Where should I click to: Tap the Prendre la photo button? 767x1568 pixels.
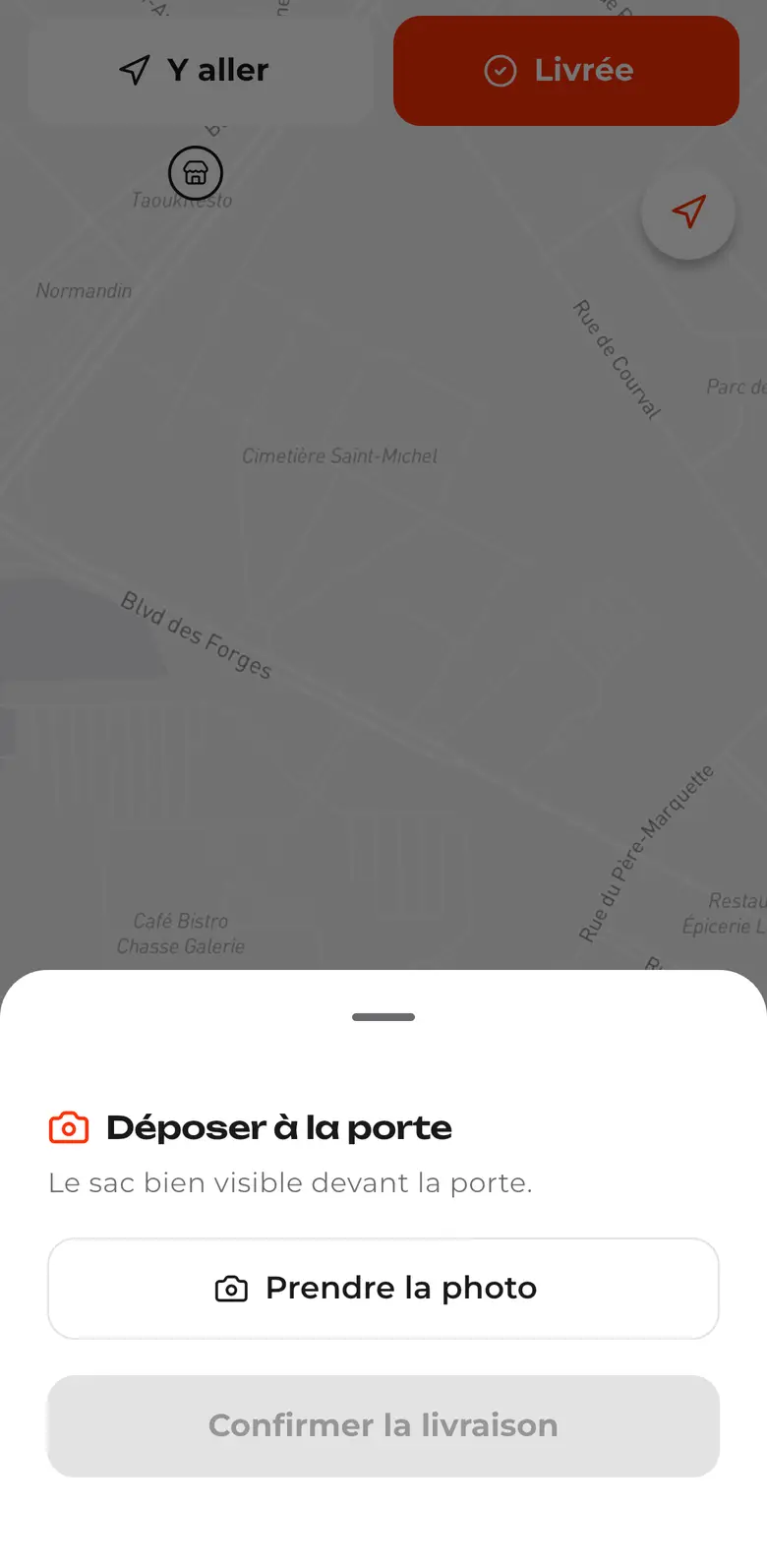point(383,1289)
